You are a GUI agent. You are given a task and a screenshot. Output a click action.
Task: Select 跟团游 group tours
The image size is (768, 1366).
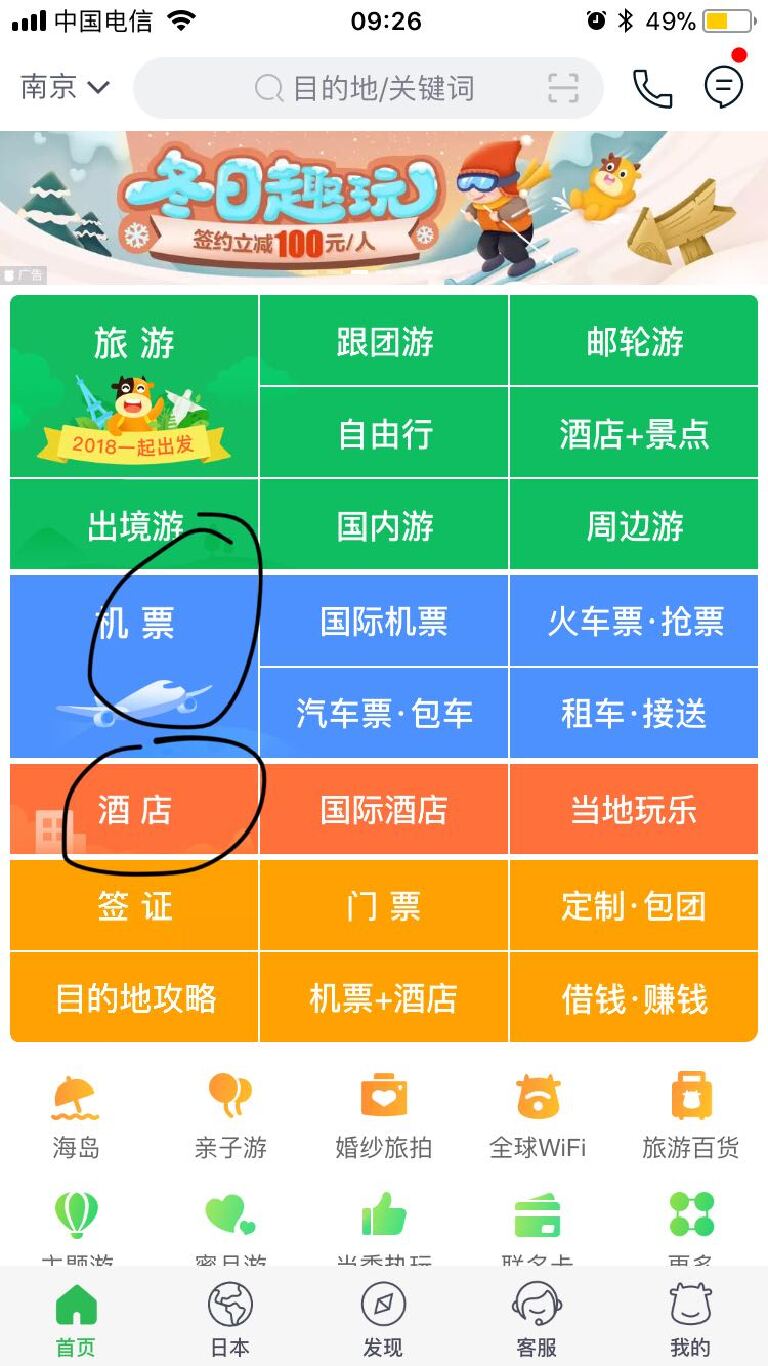point(384,342)
